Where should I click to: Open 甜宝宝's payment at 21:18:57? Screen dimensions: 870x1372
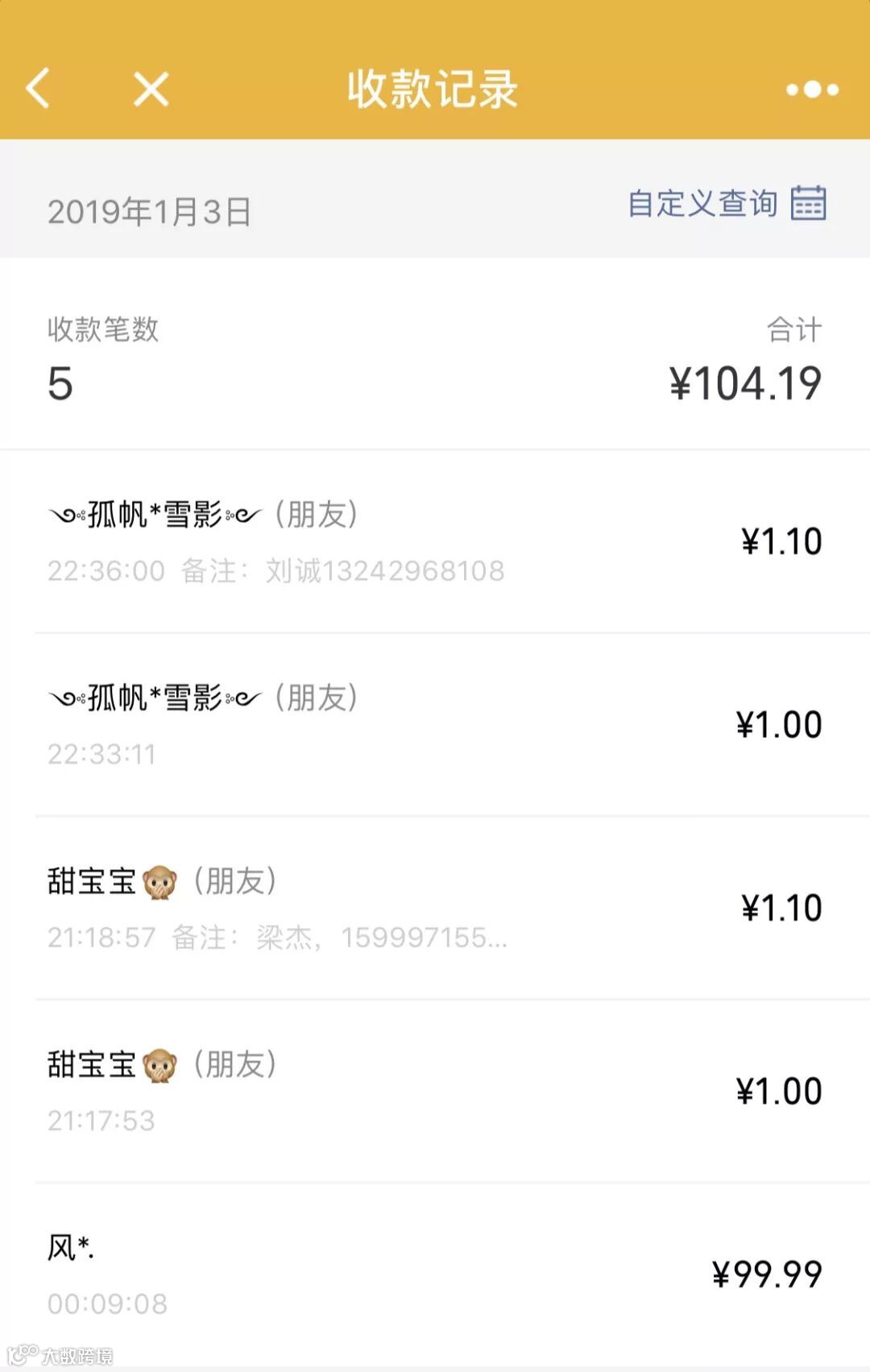(x=435, y=908)
